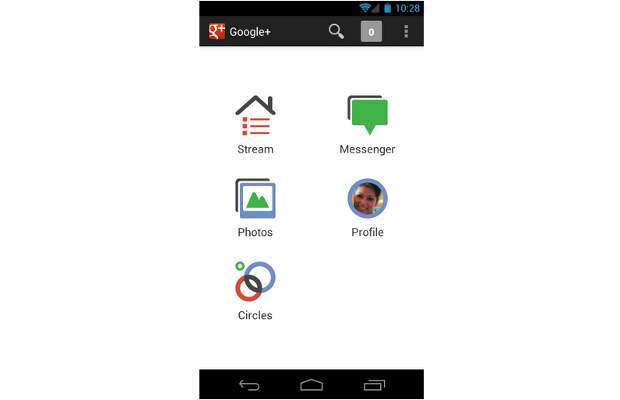620x400 pixels.
Task: Tap the system home button
Action: (x=312, y=385)
